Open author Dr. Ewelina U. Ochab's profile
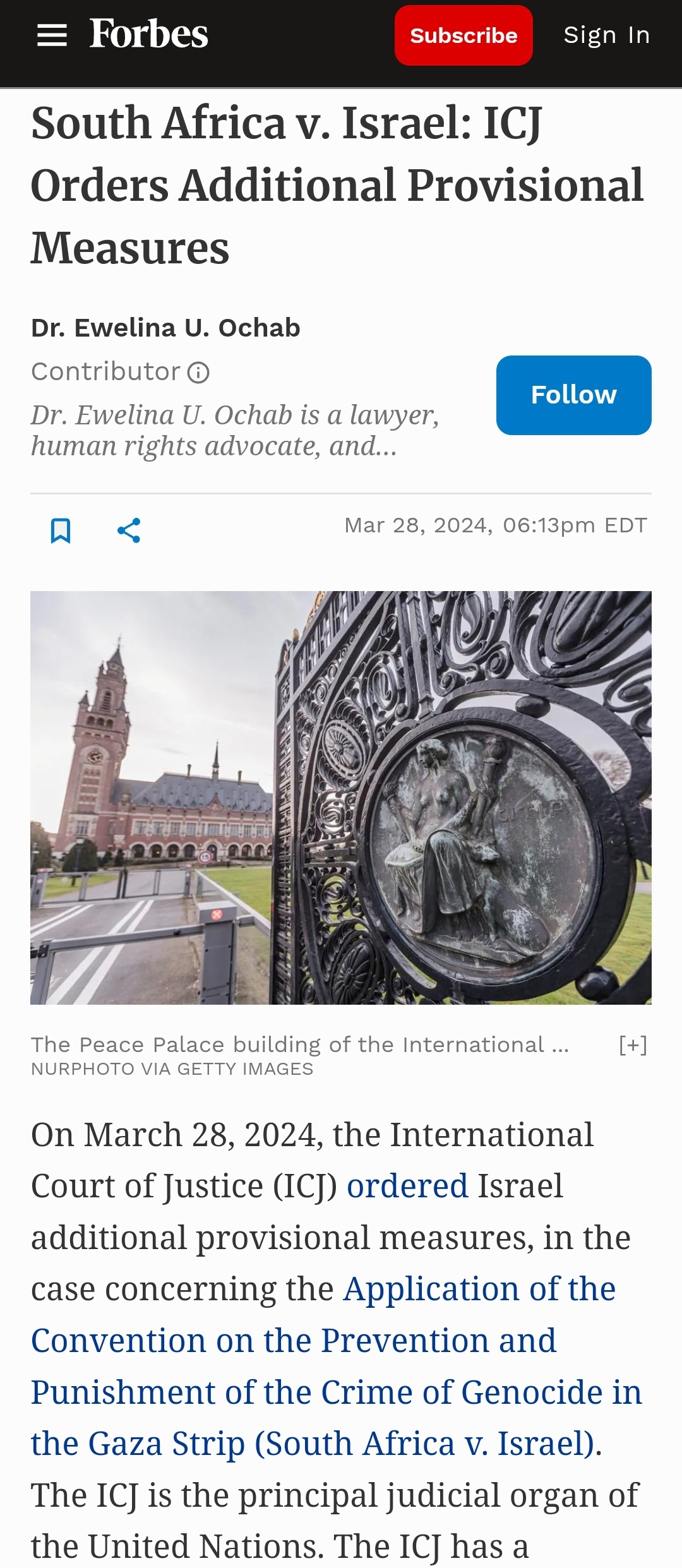Viewport: 682px width, 1568px height. (x=165, y=328)
